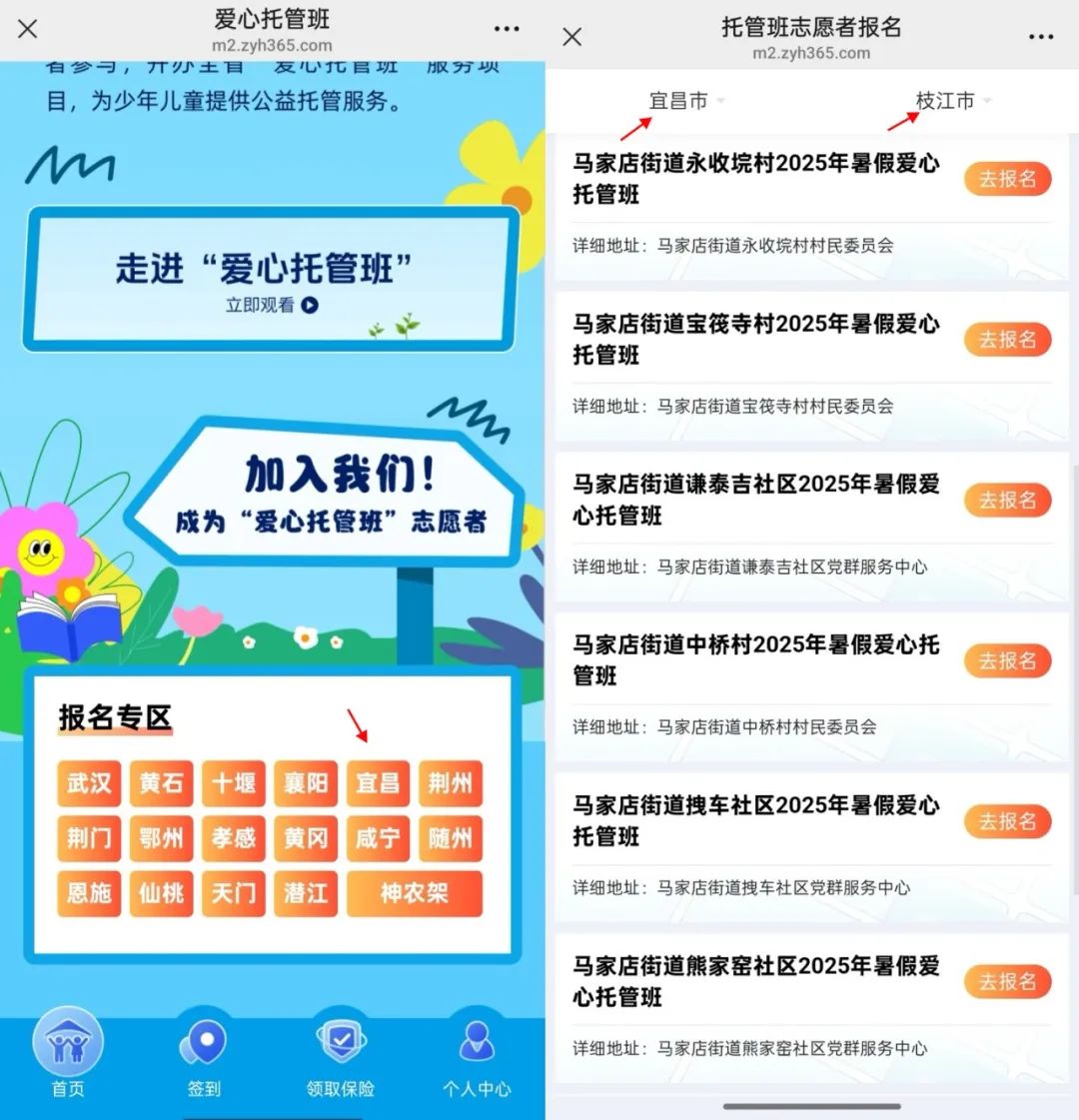Go to the 首页 tab
This screenshot has height=1120, width=1079.
pyautogui.click(x=68, y=1054)
